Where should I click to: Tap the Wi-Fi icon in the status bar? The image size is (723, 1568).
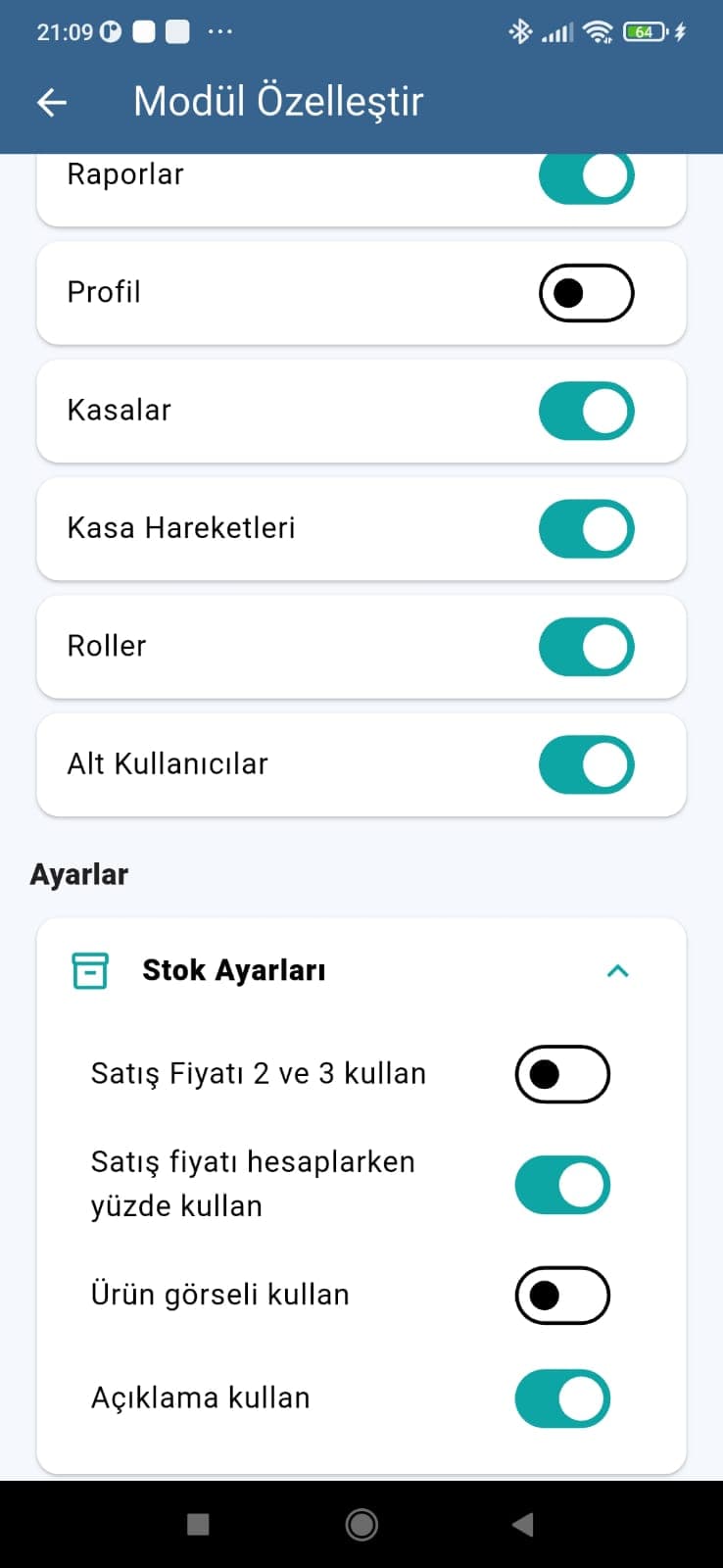pos(597,30)
